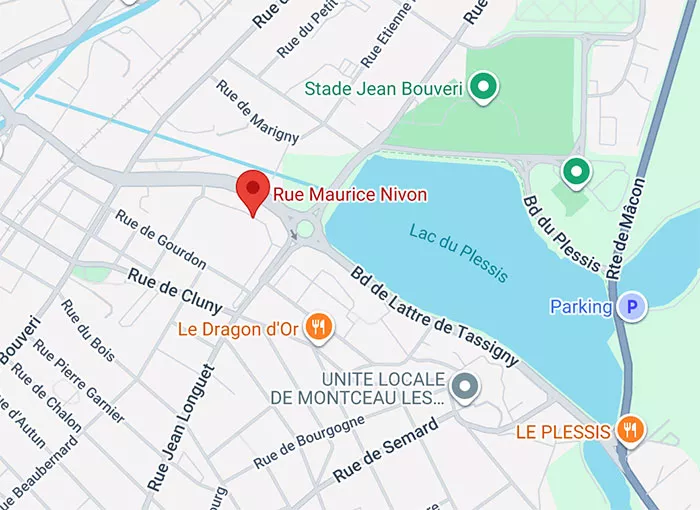Select Le Dragon d'Or restaurant marker
Image resolution: width=700 pixels, height=510 pixels.
click(x=318, y=327)
